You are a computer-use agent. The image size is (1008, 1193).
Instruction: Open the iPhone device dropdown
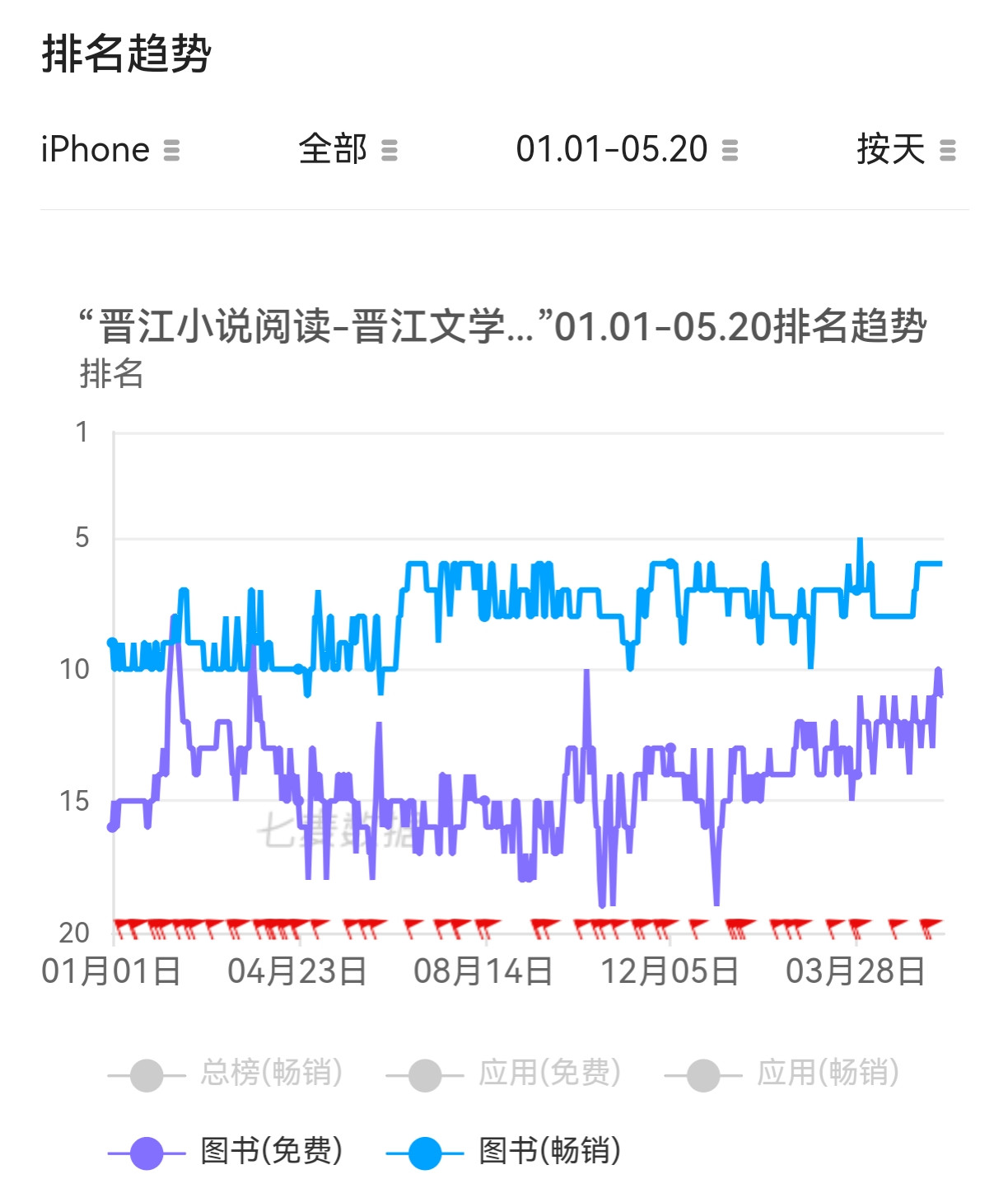click(110, 150)
